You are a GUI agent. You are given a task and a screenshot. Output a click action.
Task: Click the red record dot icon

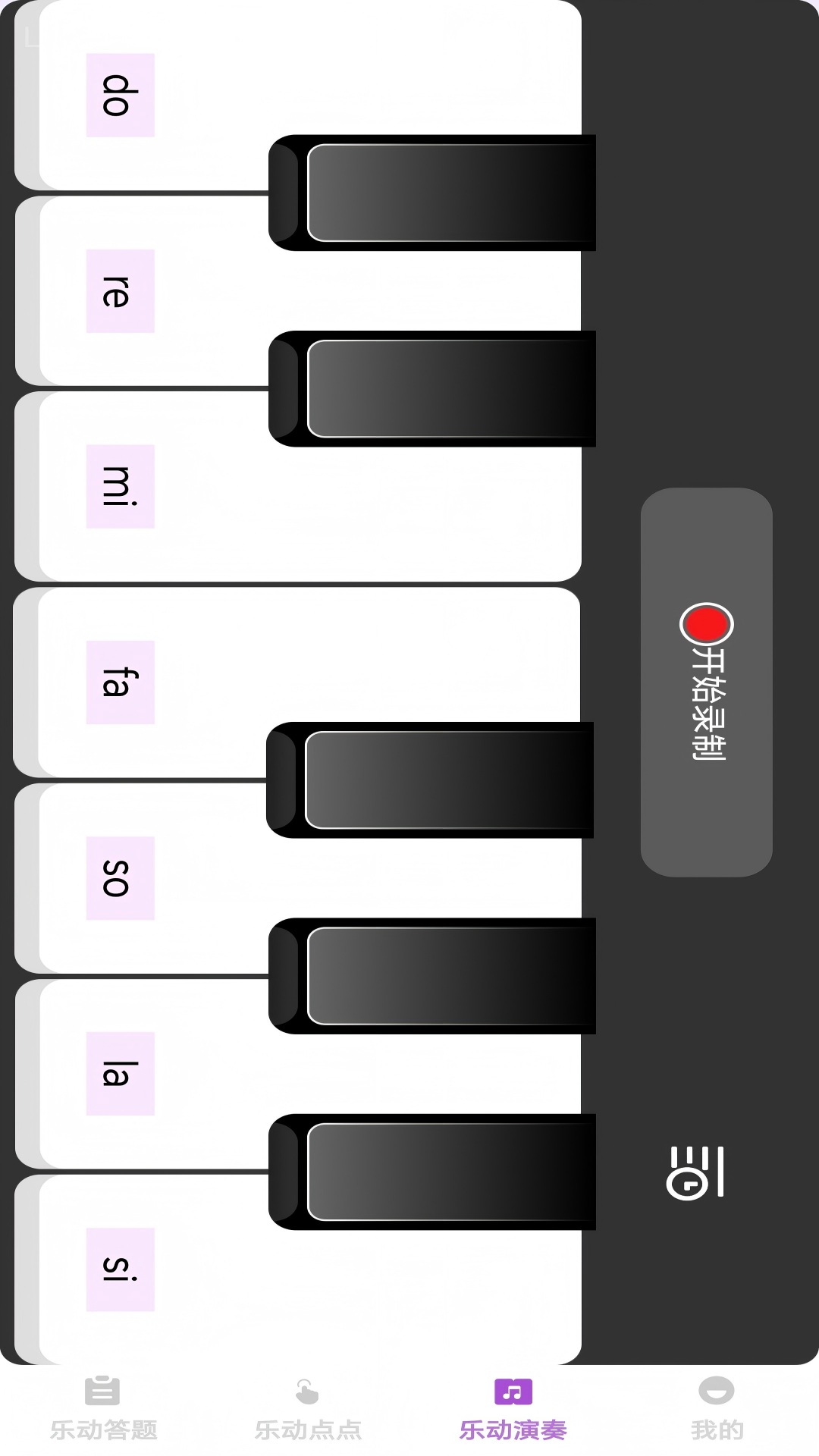click(x=706, y=623)
